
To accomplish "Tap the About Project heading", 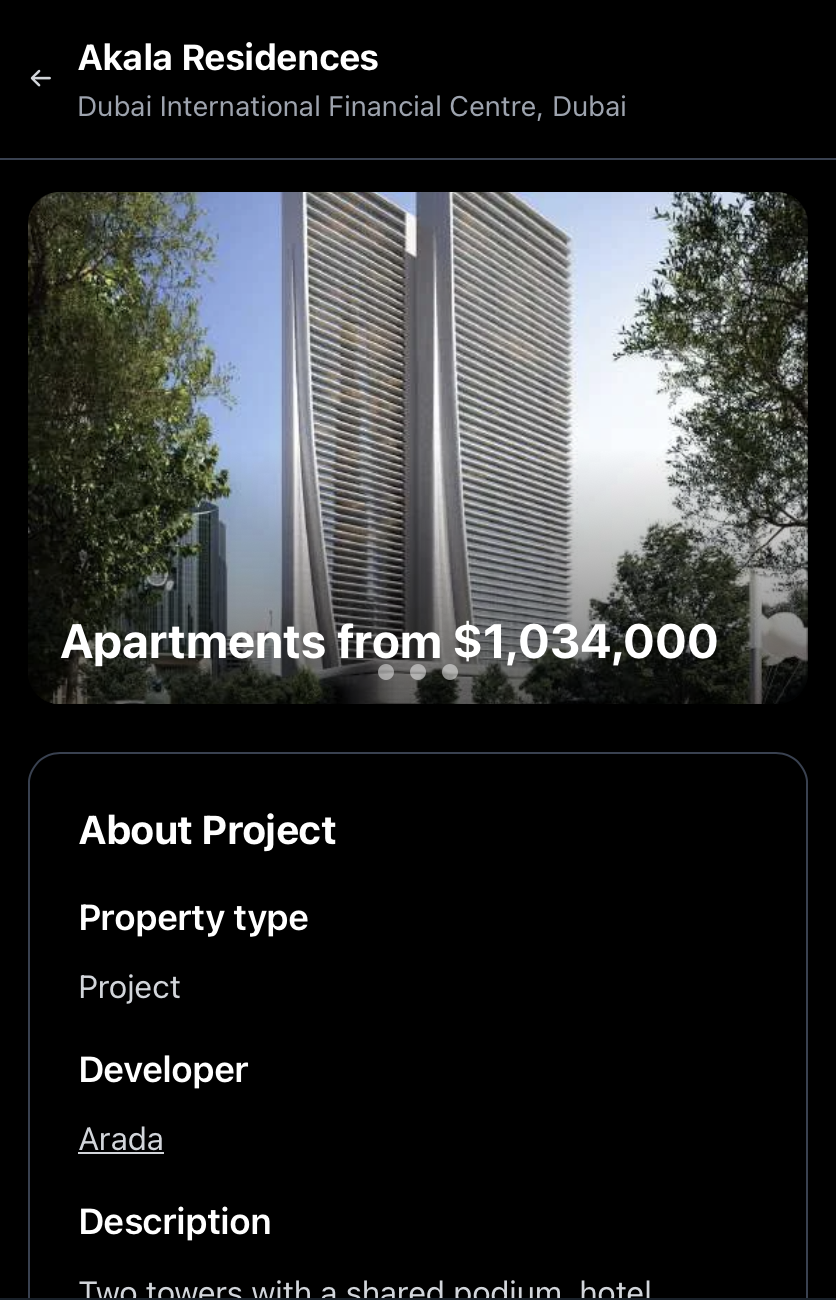I will tap(207, 830).
